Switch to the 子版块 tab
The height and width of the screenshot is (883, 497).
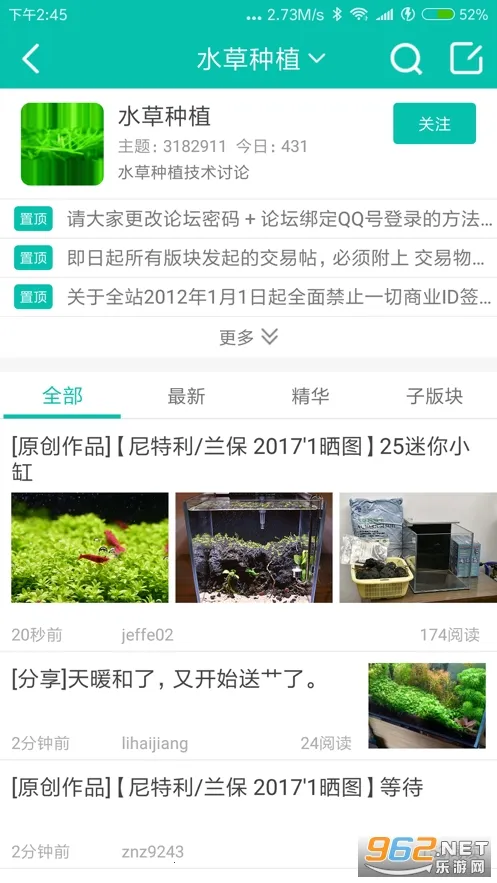[x=435, y=396]
